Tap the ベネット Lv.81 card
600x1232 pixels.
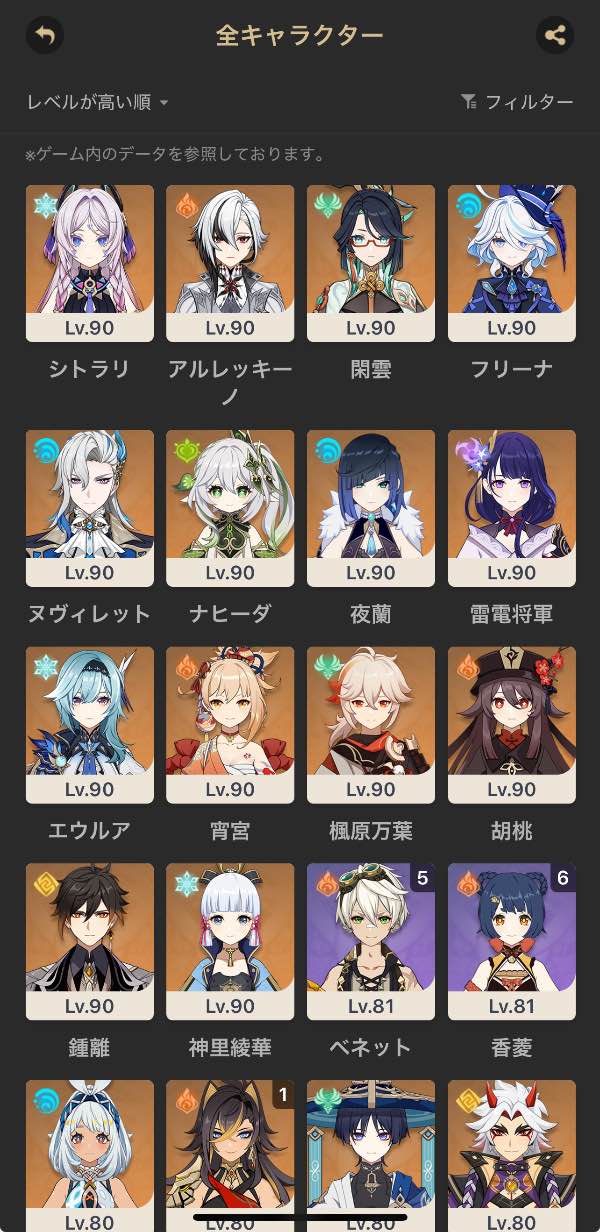tap(371, 942)
